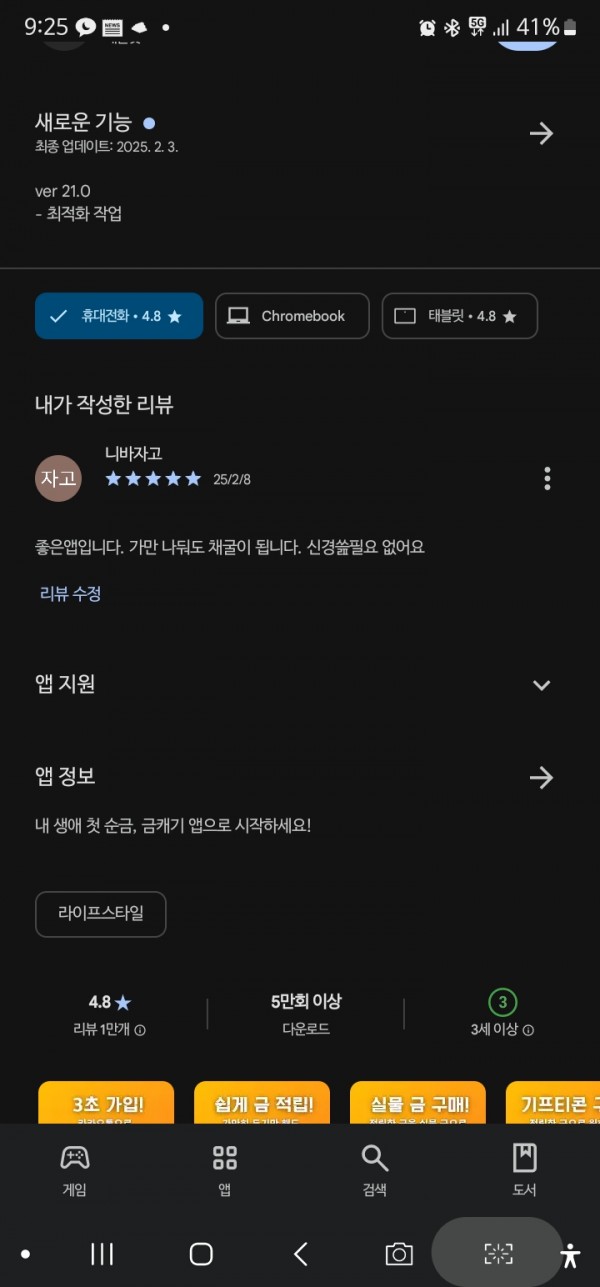The image size is (600, 1287).
Task: Tap the system home button
Action: click(201, 1254)
